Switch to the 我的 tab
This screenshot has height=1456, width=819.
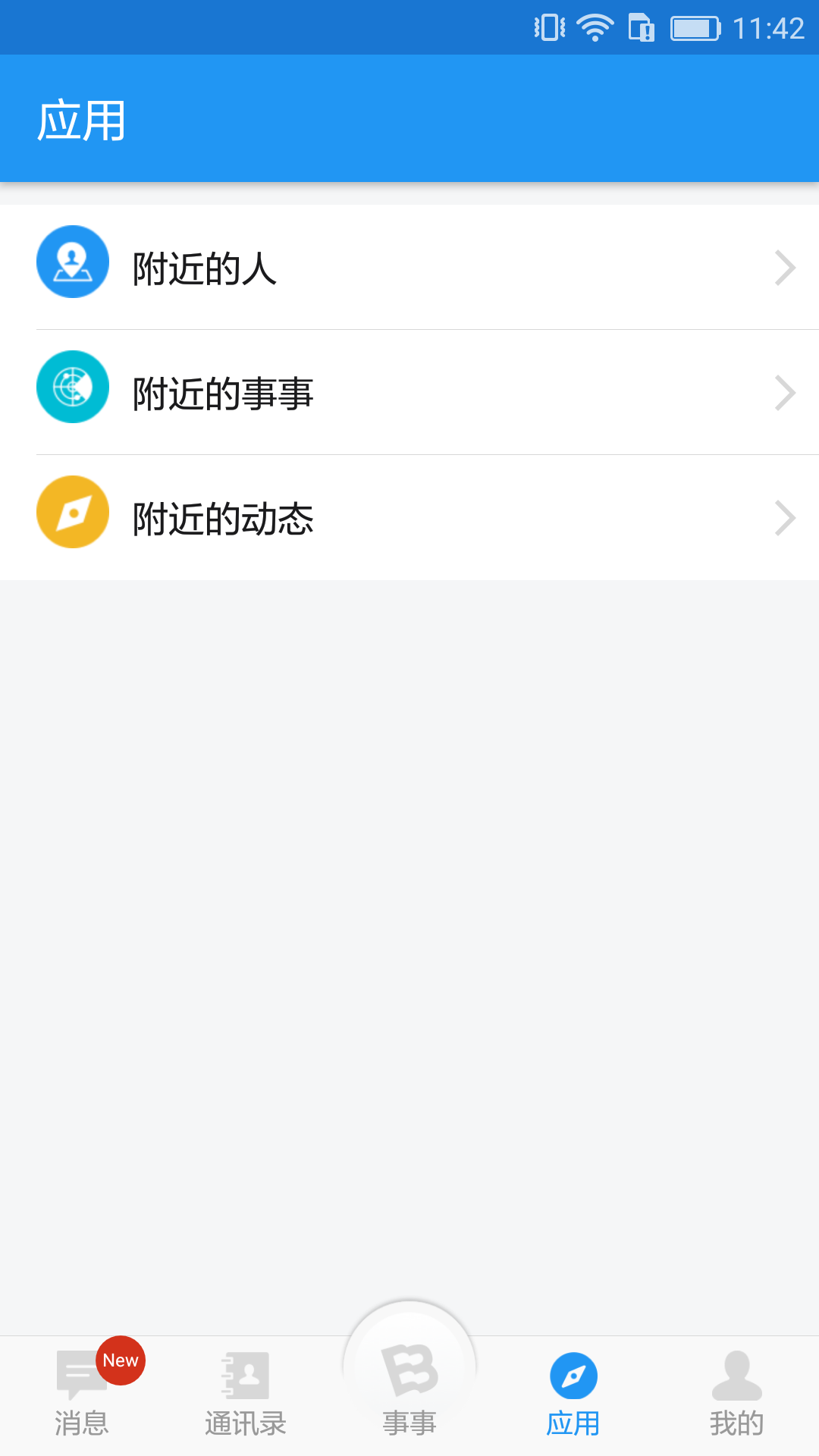[736, 1395]
